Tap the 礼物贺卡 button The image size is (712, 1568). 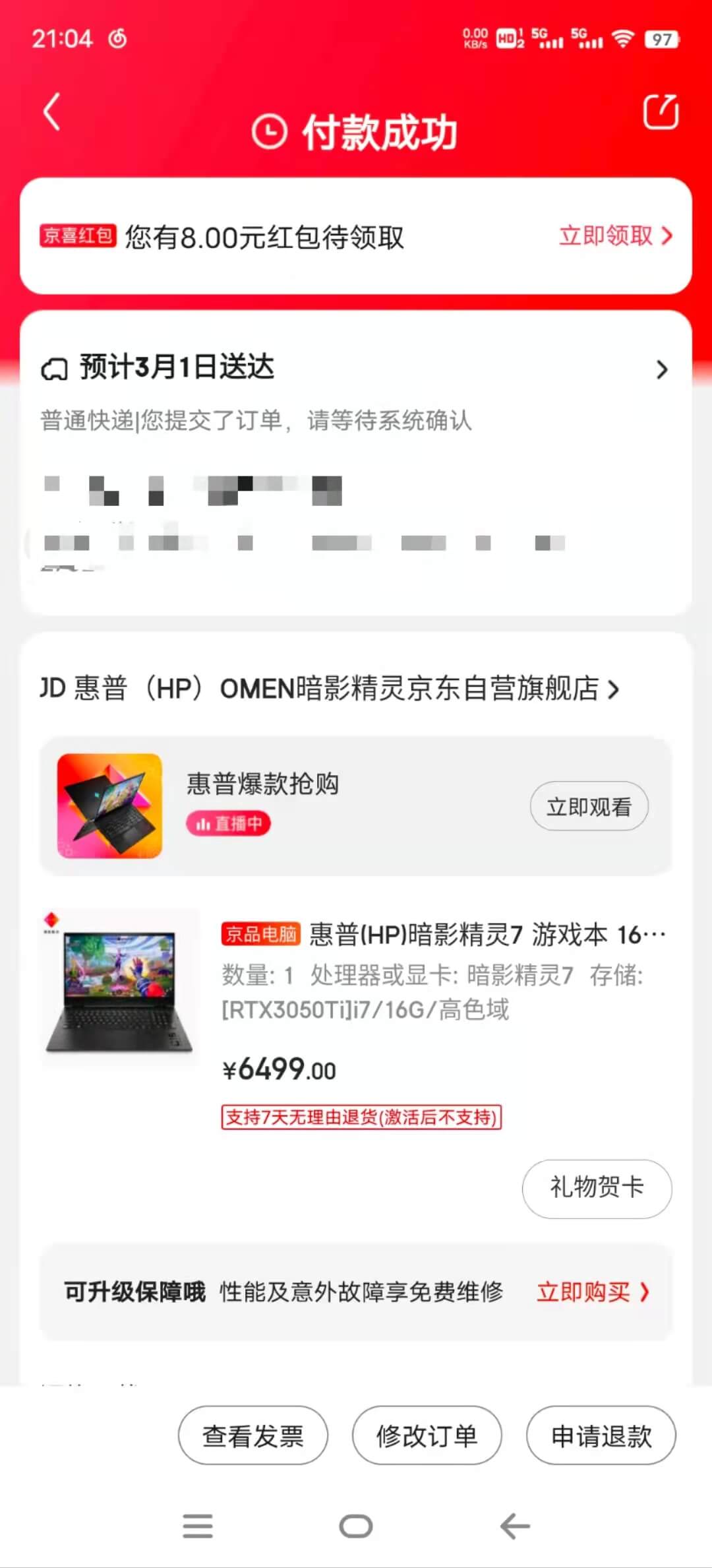click(597, 1188)
